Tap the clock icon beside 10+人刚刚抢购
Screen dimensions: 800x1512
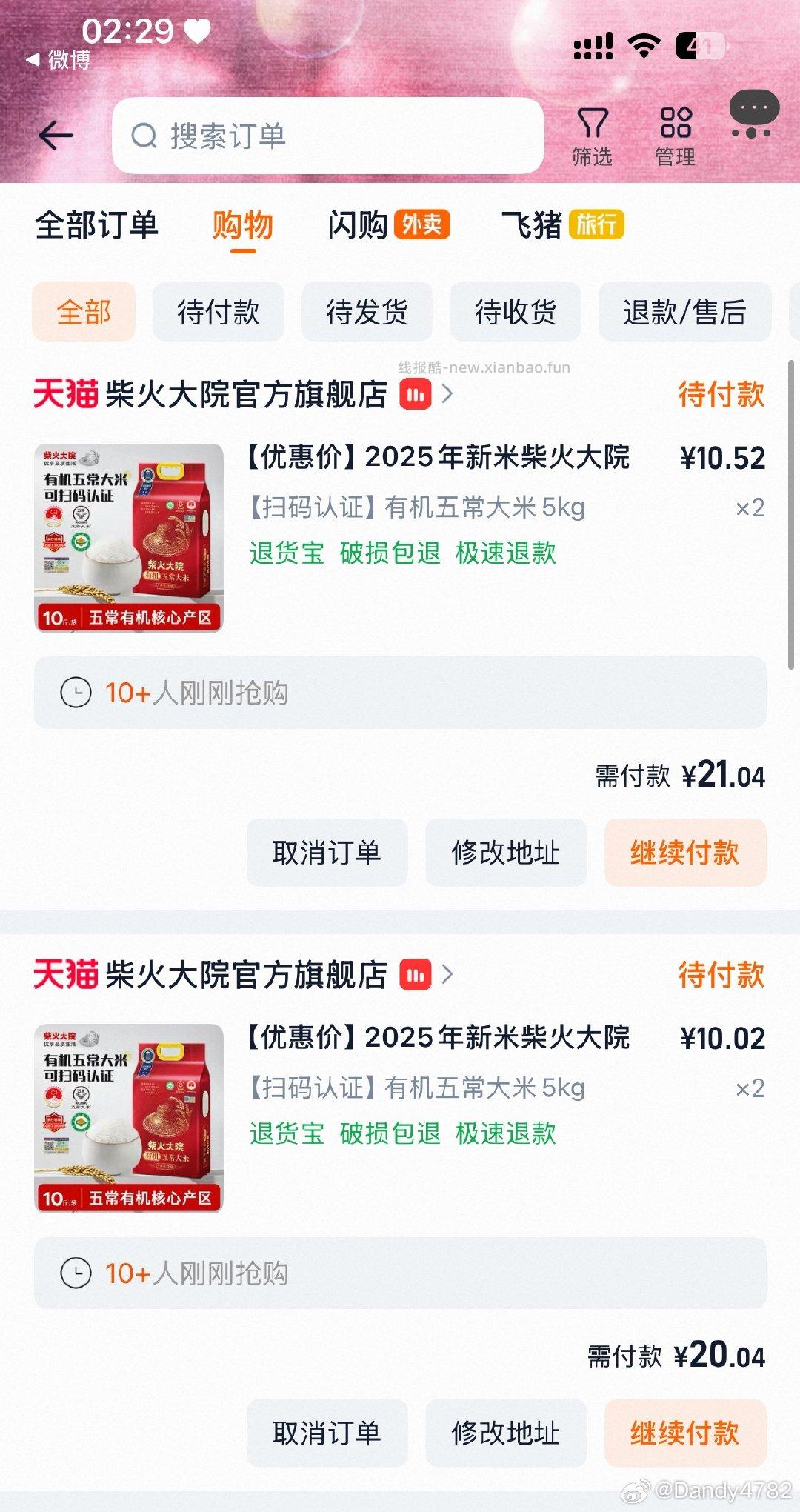click(75, 694)
